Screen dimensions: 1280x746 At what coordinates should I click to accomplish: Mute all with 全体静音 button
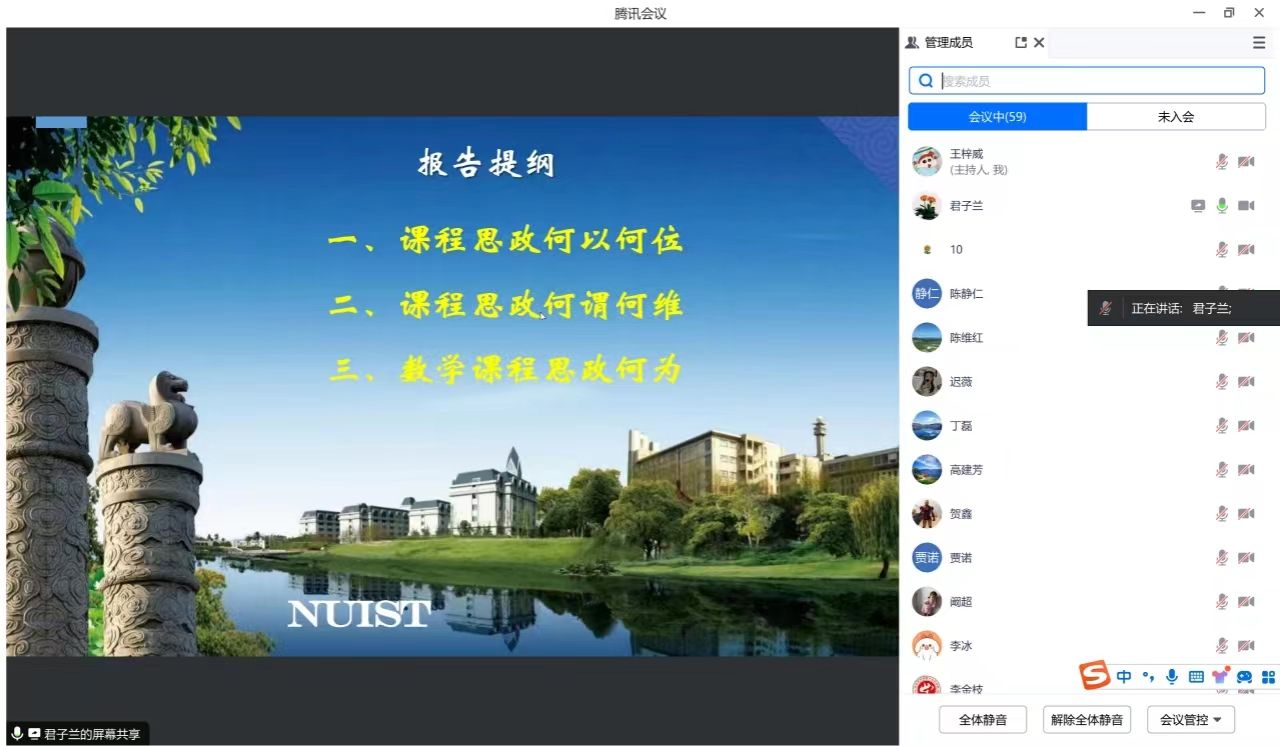(982, 719)
